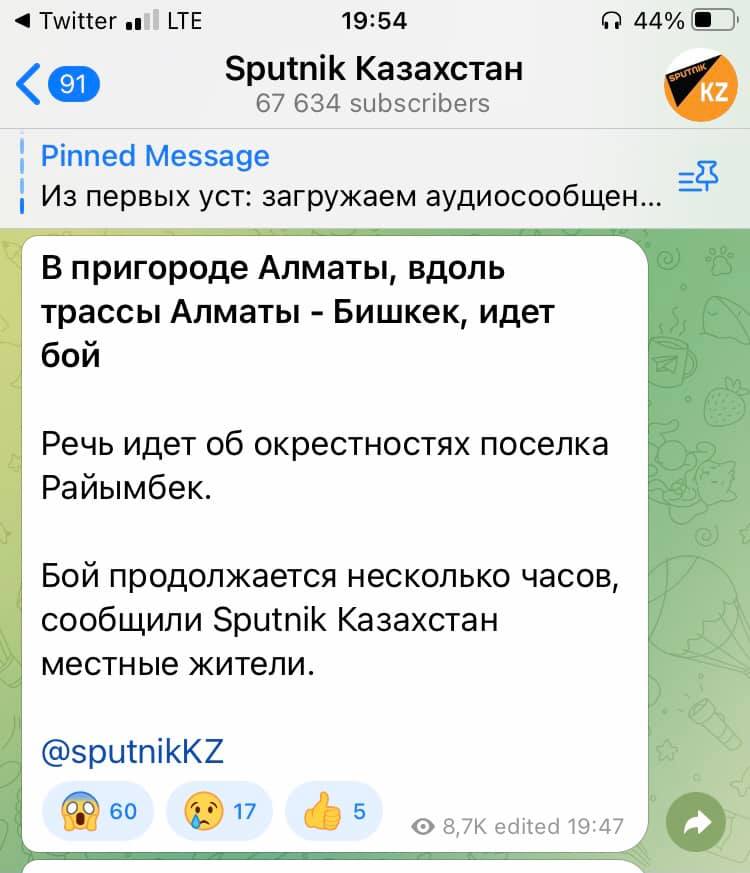Open the @sputnikKZ mention link
The height and width of the screenshot is (873, 750).
point(133,750)
